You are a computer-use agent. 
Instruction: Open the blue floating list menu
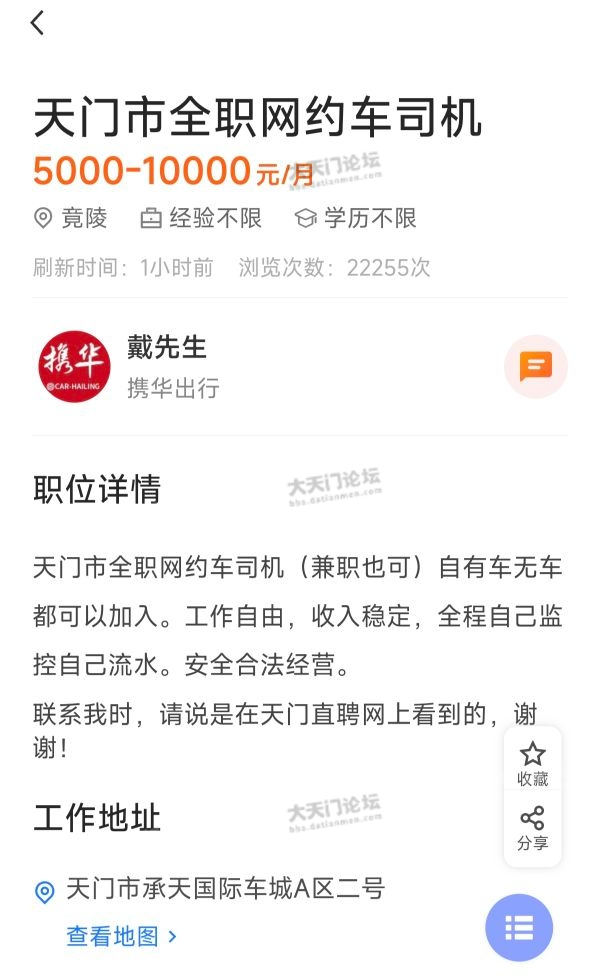[518, 927]
